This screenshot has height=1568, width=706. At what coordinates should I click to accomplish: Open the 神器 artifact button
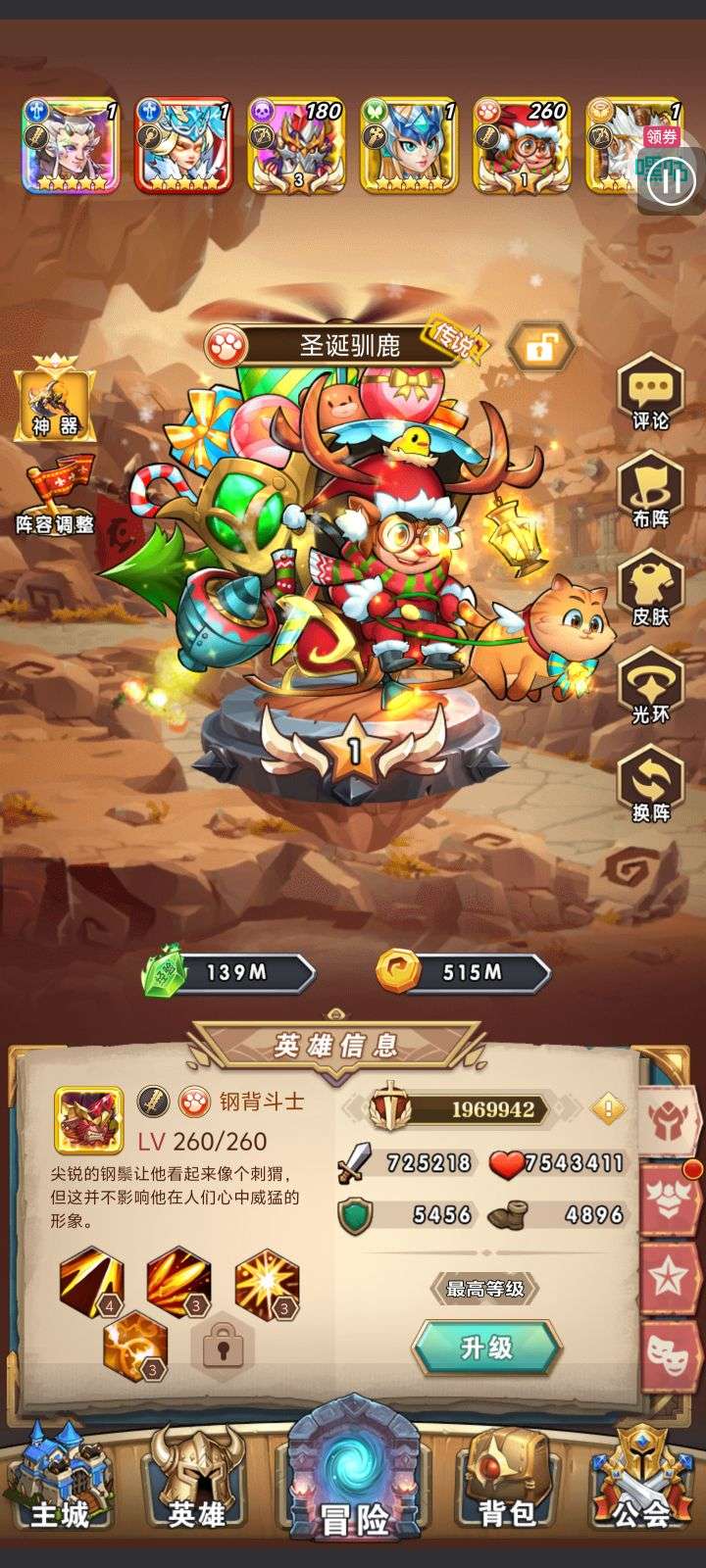coord(55,399)
